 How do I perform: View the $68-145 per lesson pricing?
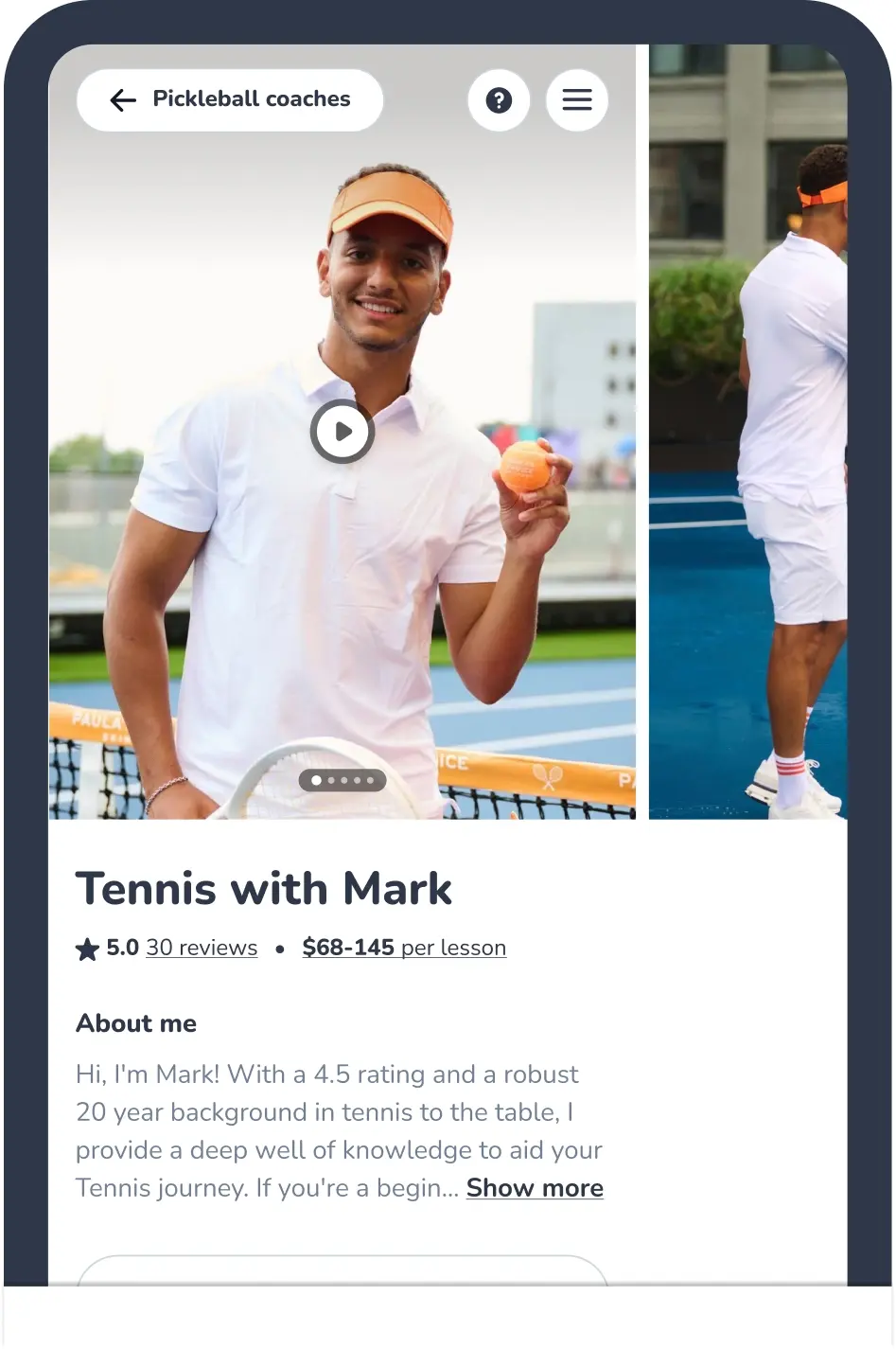pyautogui.click(x=404, y=948)
